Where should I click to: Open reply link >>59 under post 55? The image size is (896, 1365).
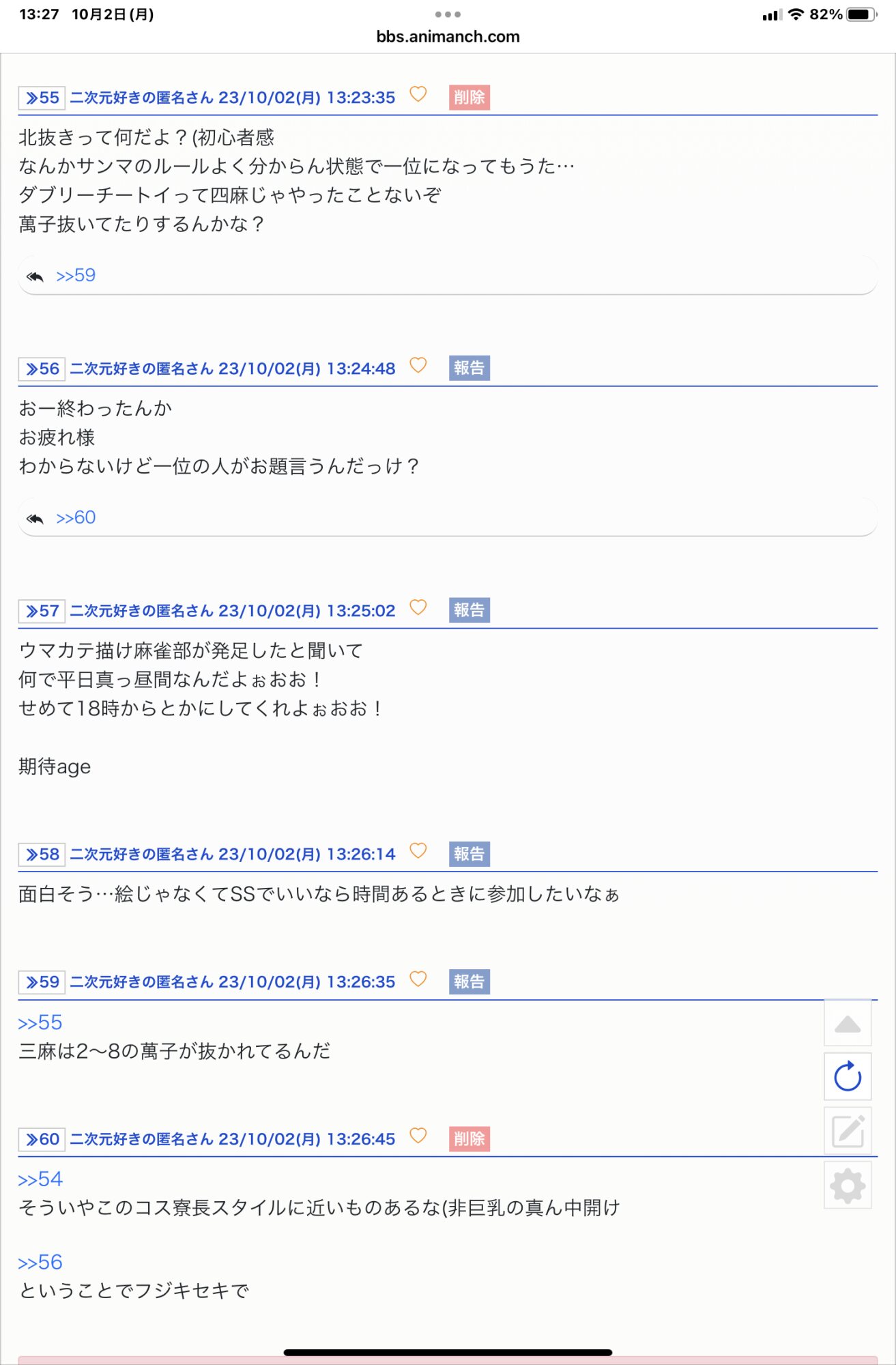point(76,275)
